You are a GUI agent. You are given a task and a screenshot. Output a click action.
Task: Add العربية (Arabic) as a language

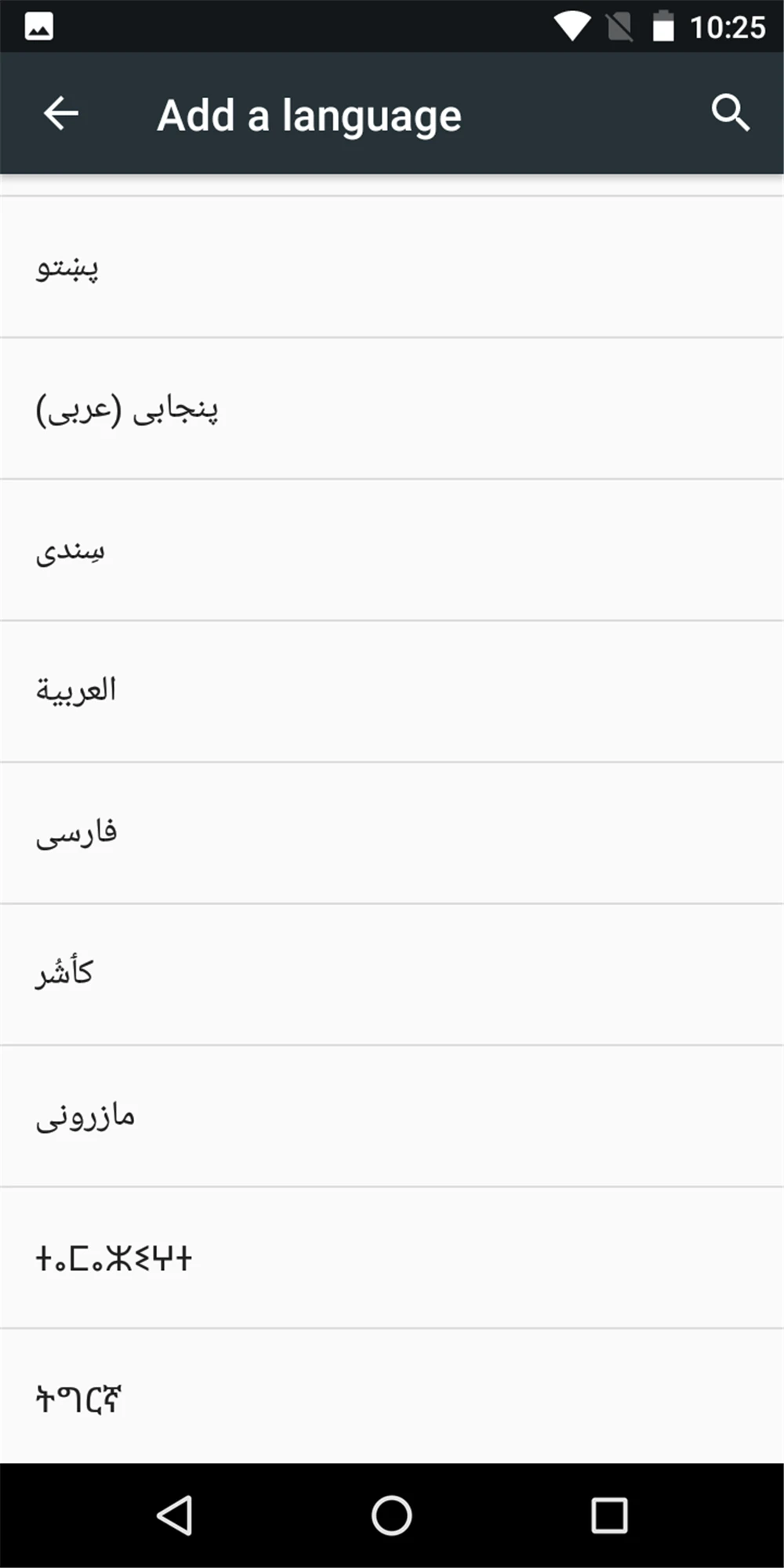392,691
